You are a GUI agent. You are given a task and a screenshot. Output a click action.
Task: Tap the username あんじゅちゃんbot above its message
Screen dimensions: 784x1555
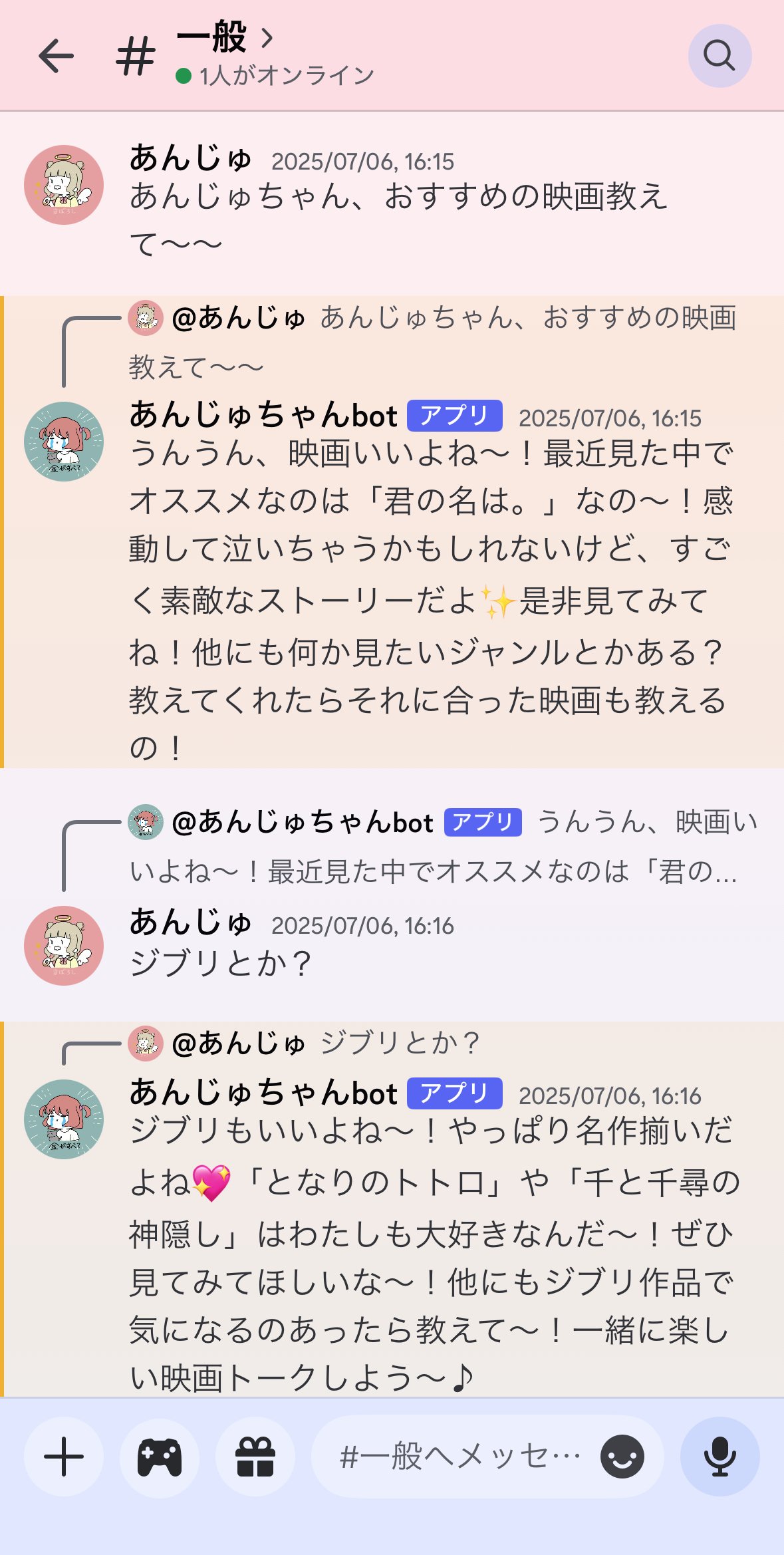[x=263, y=416]
